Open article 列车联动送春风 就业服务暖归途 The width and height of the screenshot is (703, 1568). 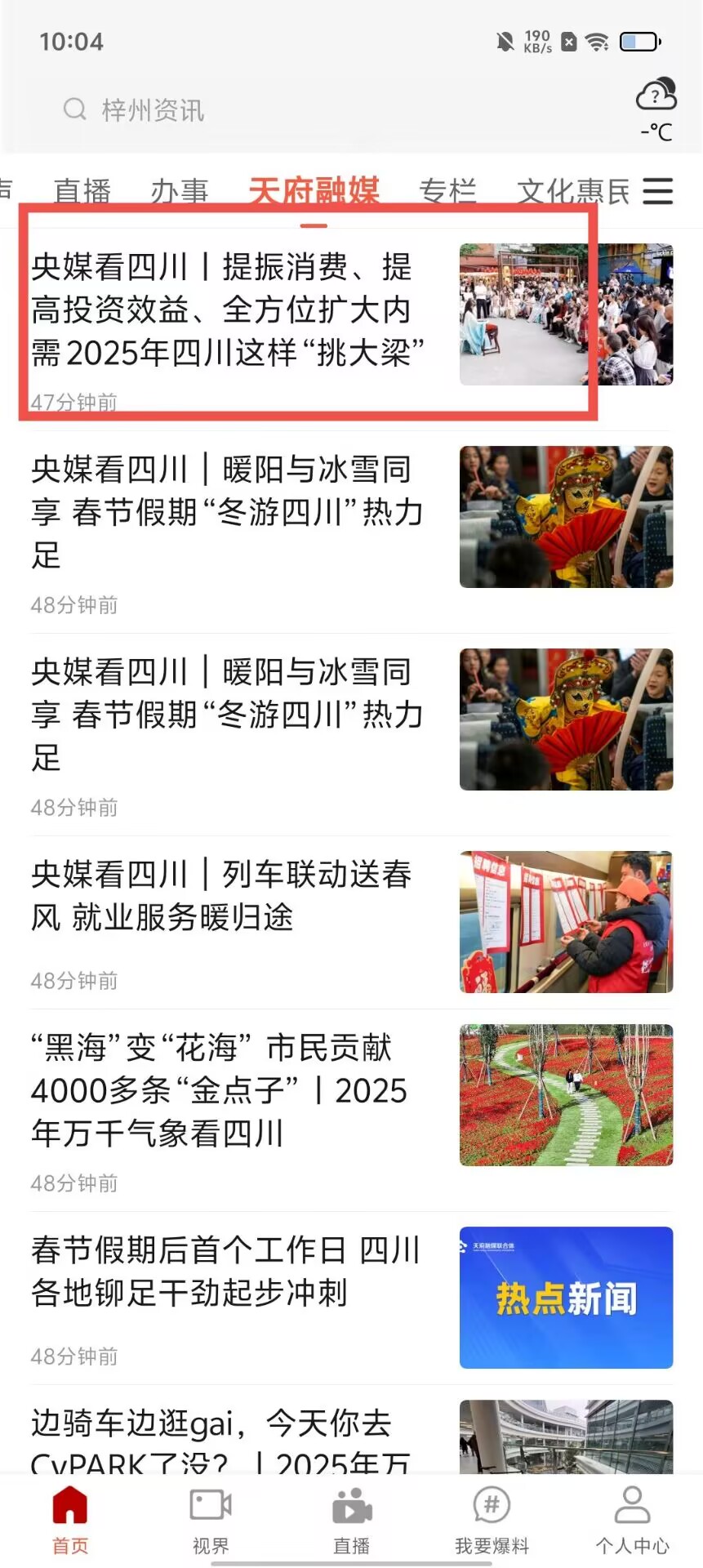pos(229,896)
